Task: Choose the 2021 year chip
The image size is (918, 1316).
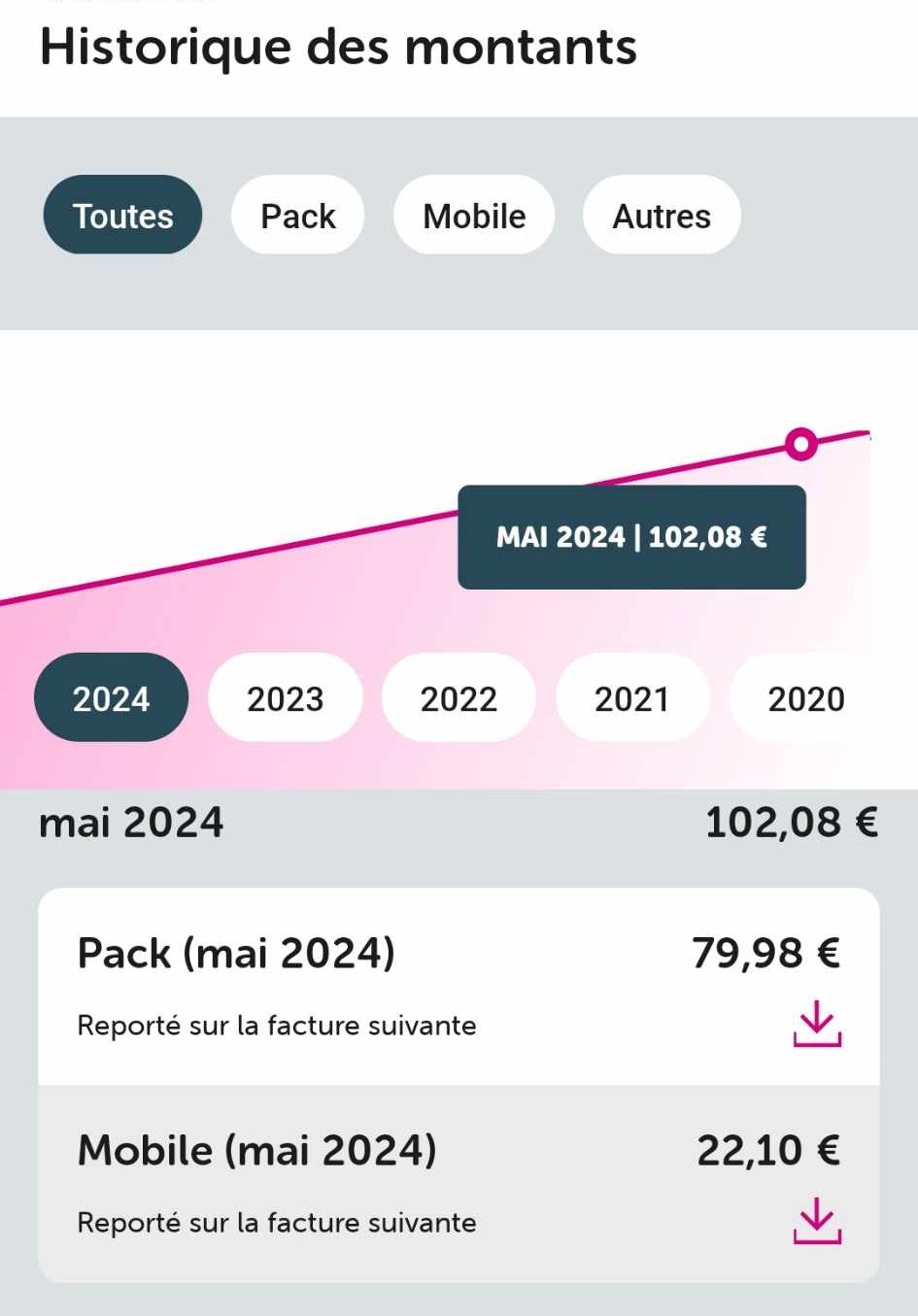Action: coord(631,697)
